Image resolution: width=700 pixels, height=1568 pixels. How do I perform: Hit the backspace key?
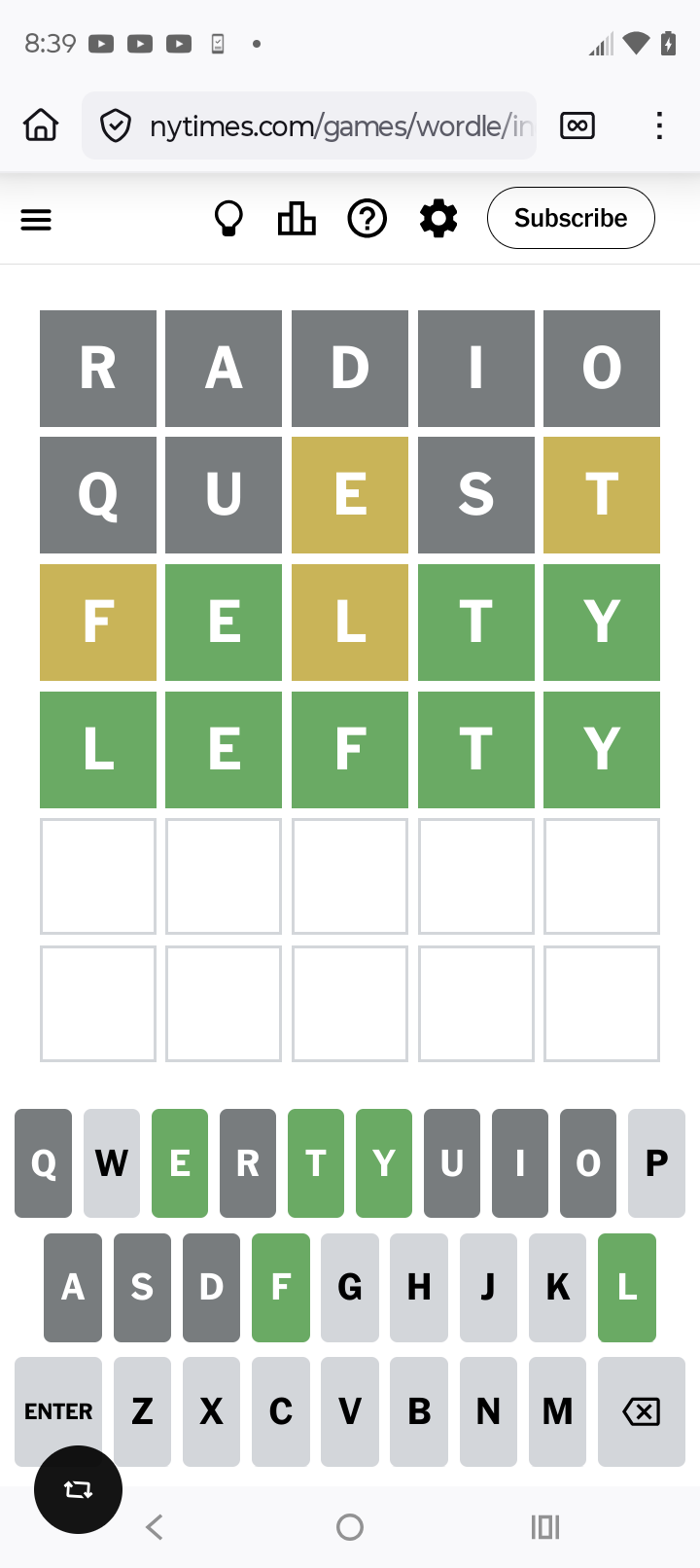pyautogui.click(x=641, y=1411)
